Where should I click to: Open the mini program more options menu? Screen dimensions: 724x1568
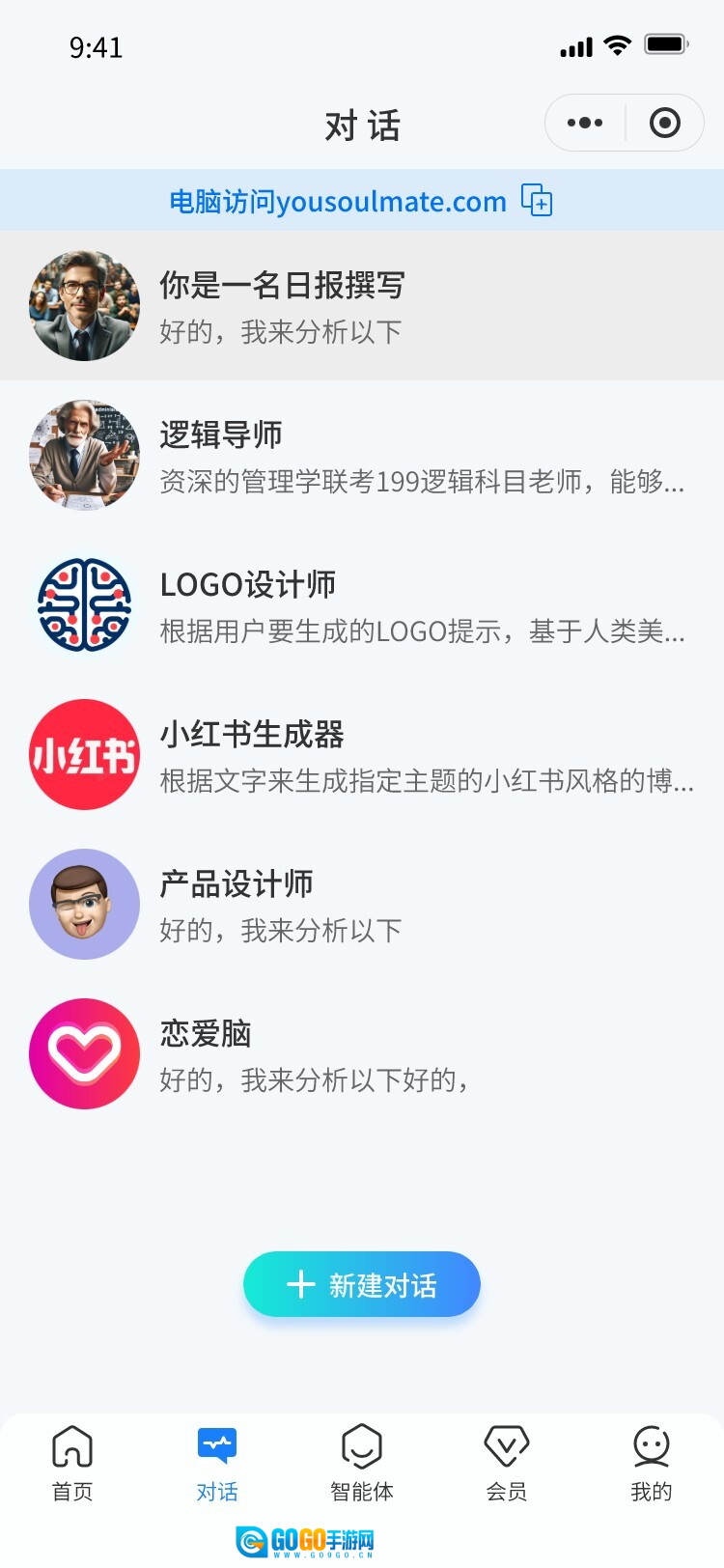coord(585,123)
